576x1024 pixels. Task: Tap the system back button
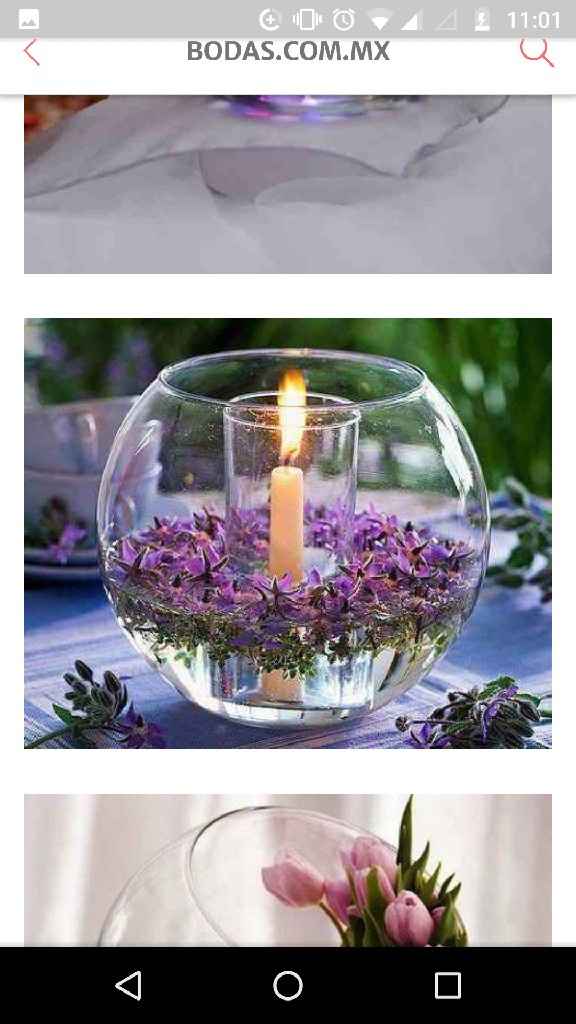[x=129, y=985]
